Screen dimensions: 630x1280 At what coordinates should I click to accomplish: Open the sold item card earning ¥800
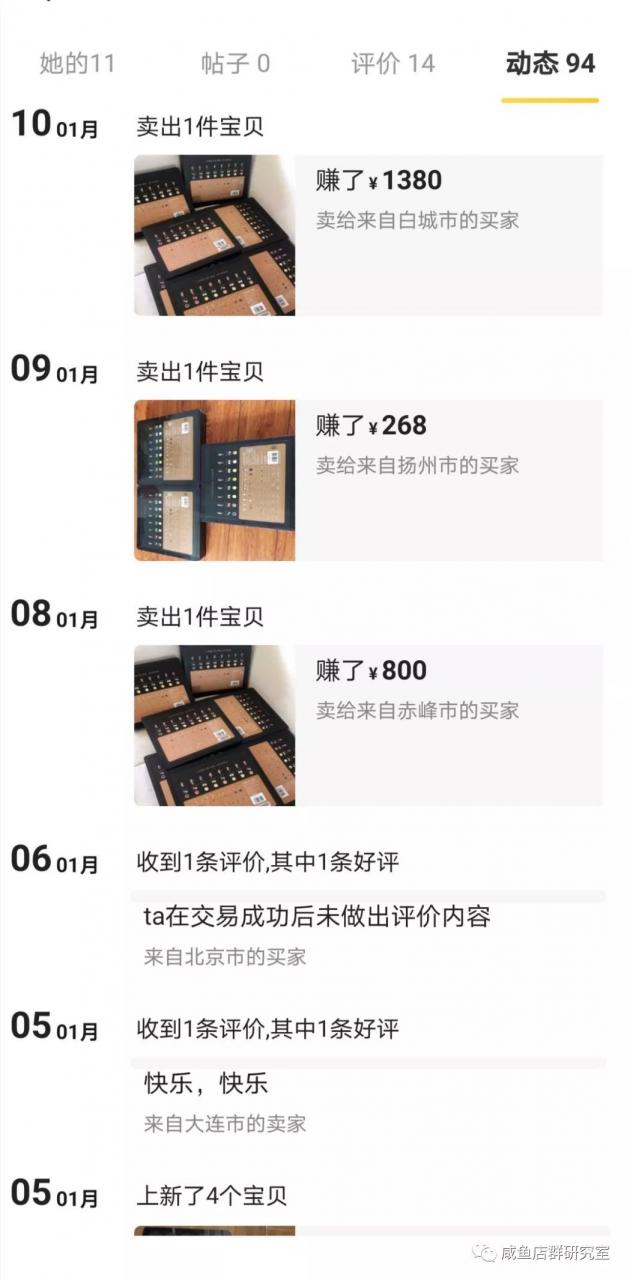pos(368,725)
